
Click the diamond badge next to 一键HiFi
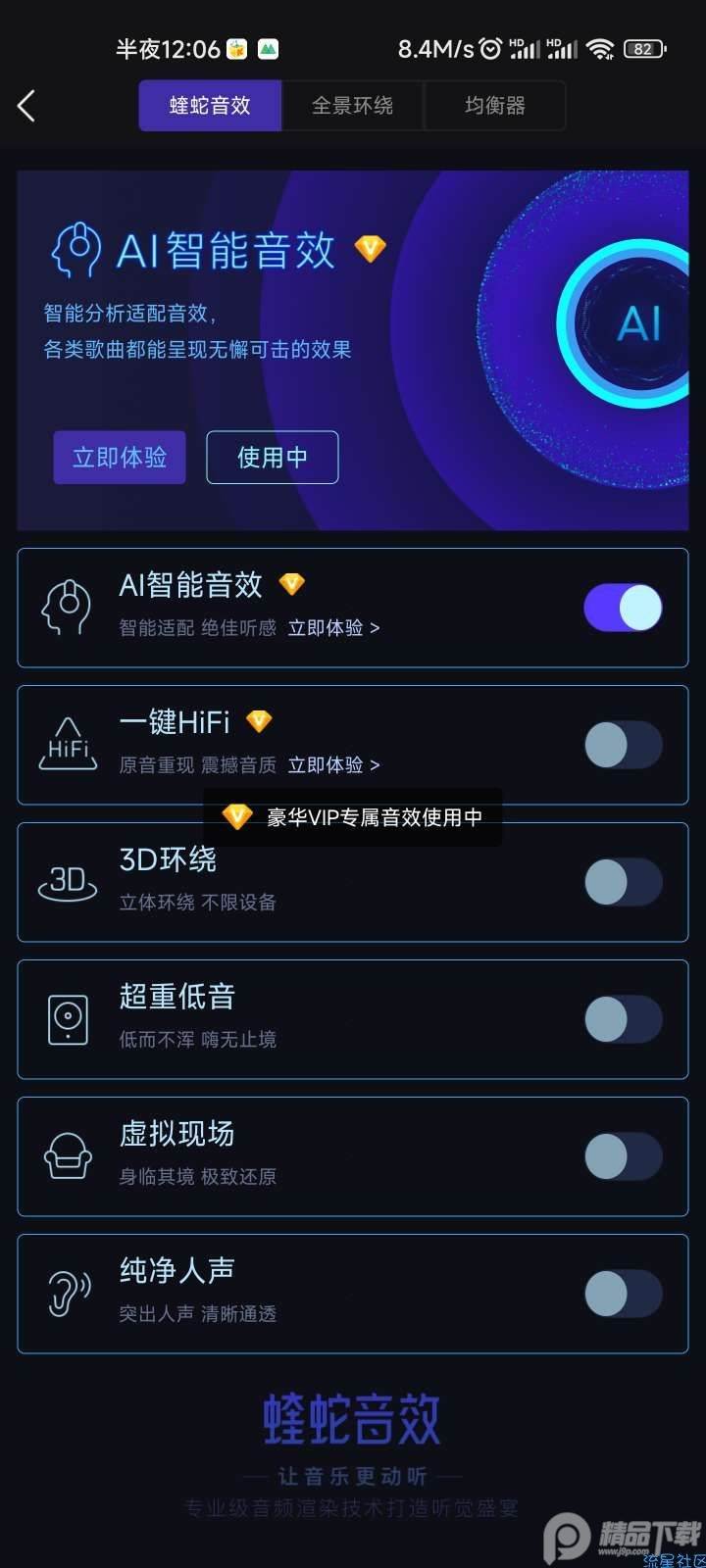(258, 719)
